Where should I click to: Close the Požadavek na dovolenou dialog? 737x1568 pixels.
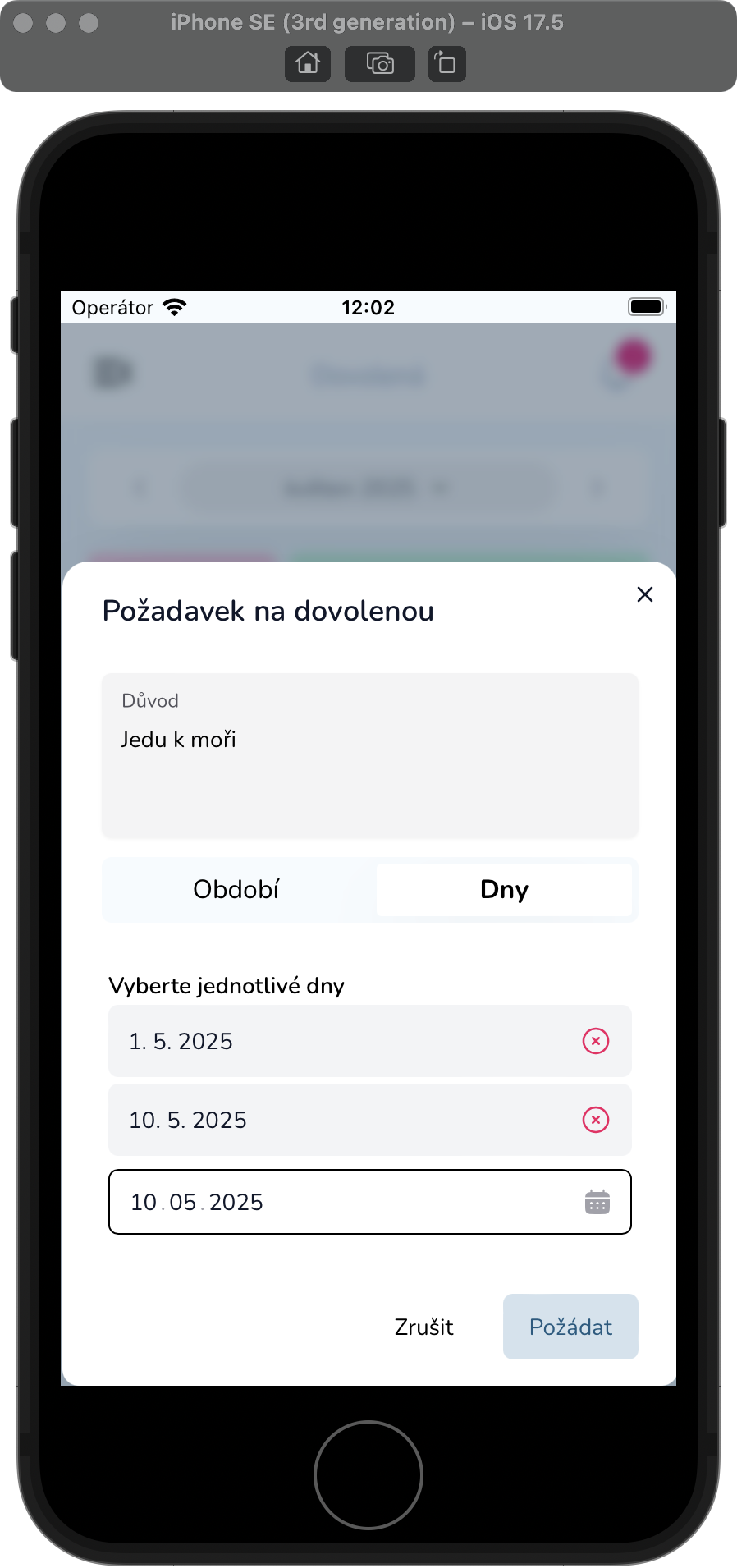(645, 594)
